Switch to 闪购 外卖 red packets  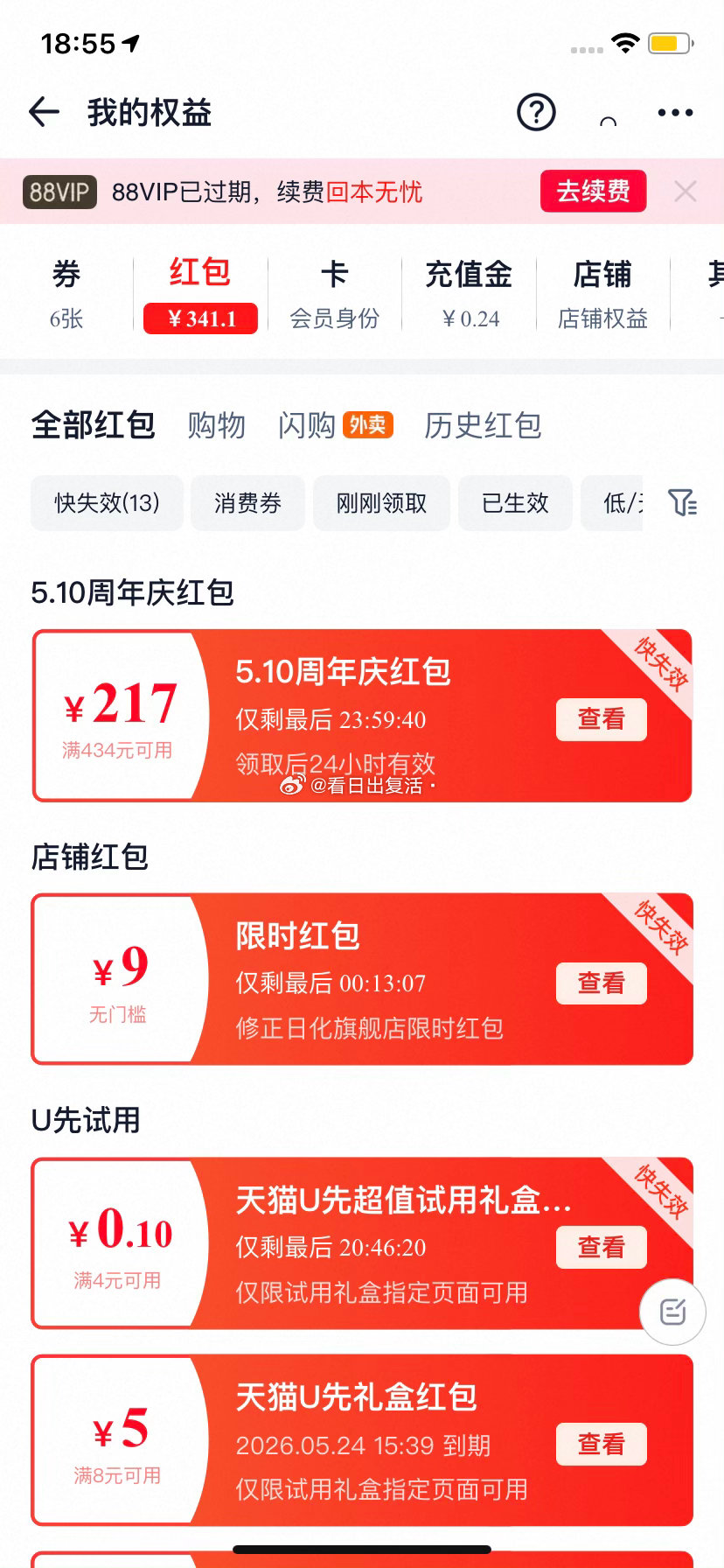click(335, 425)
